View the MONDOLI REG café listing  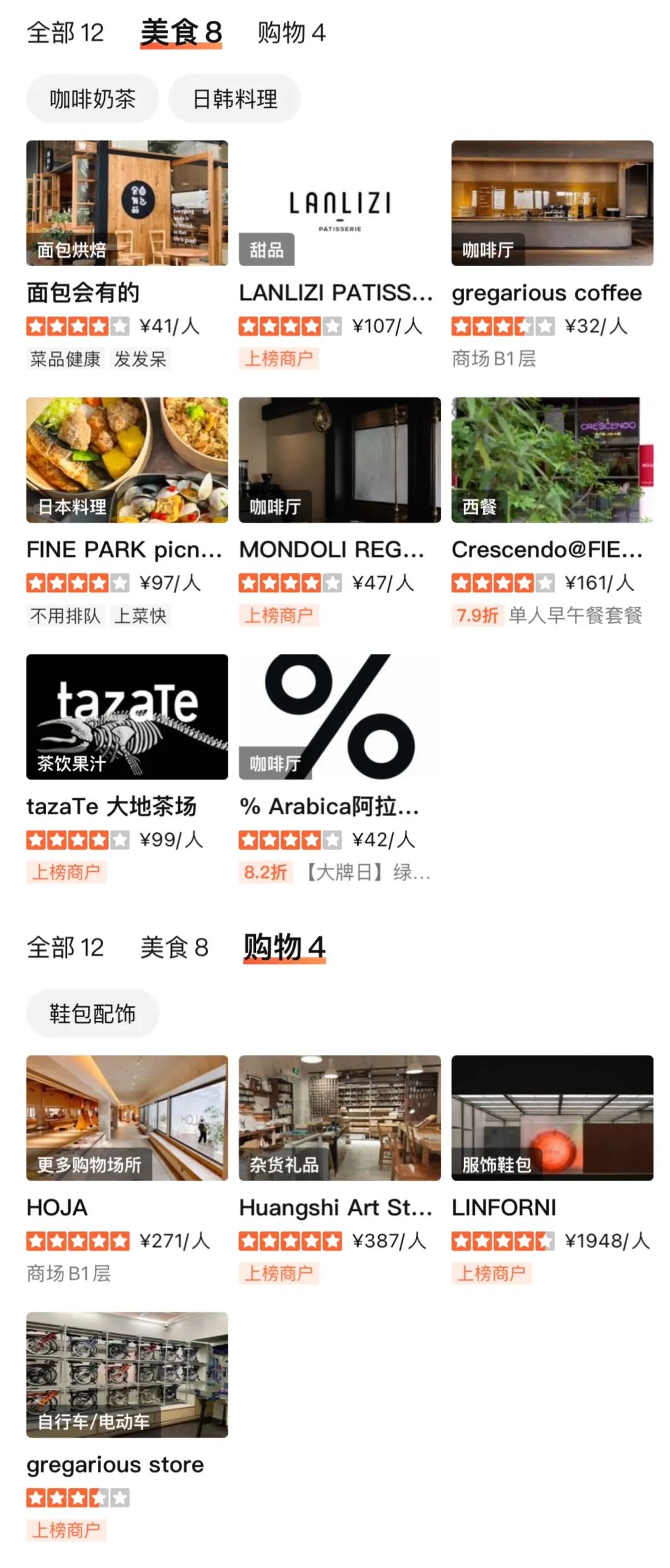[x=339, y=460]
